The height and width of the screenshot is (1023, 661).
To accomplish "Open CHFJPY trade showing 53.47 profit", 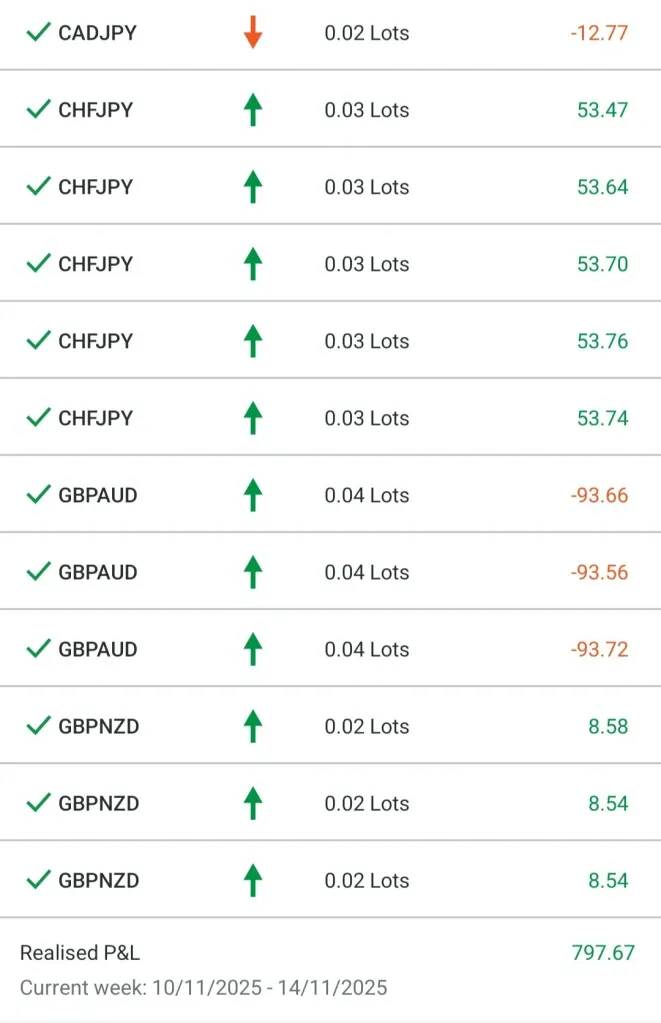I will tap(330, 110).
